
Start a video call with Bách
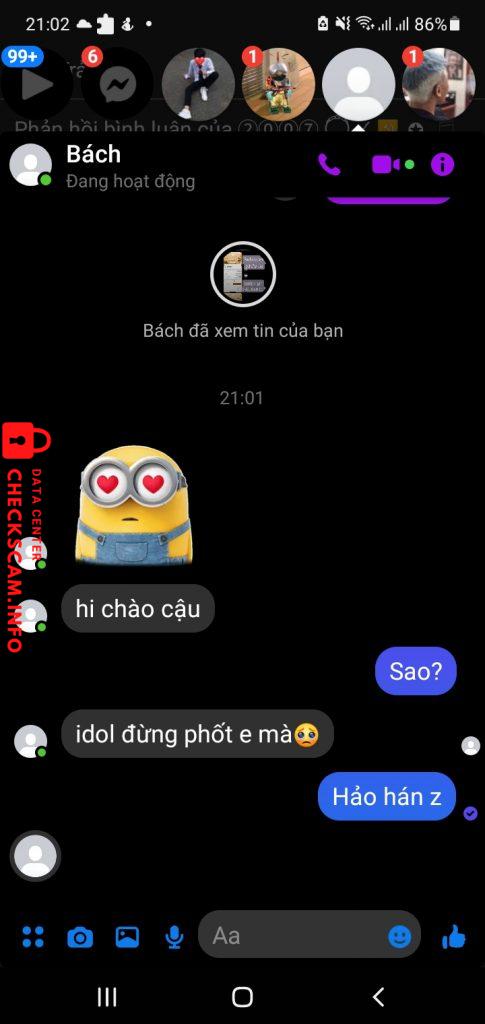[386, 165]
